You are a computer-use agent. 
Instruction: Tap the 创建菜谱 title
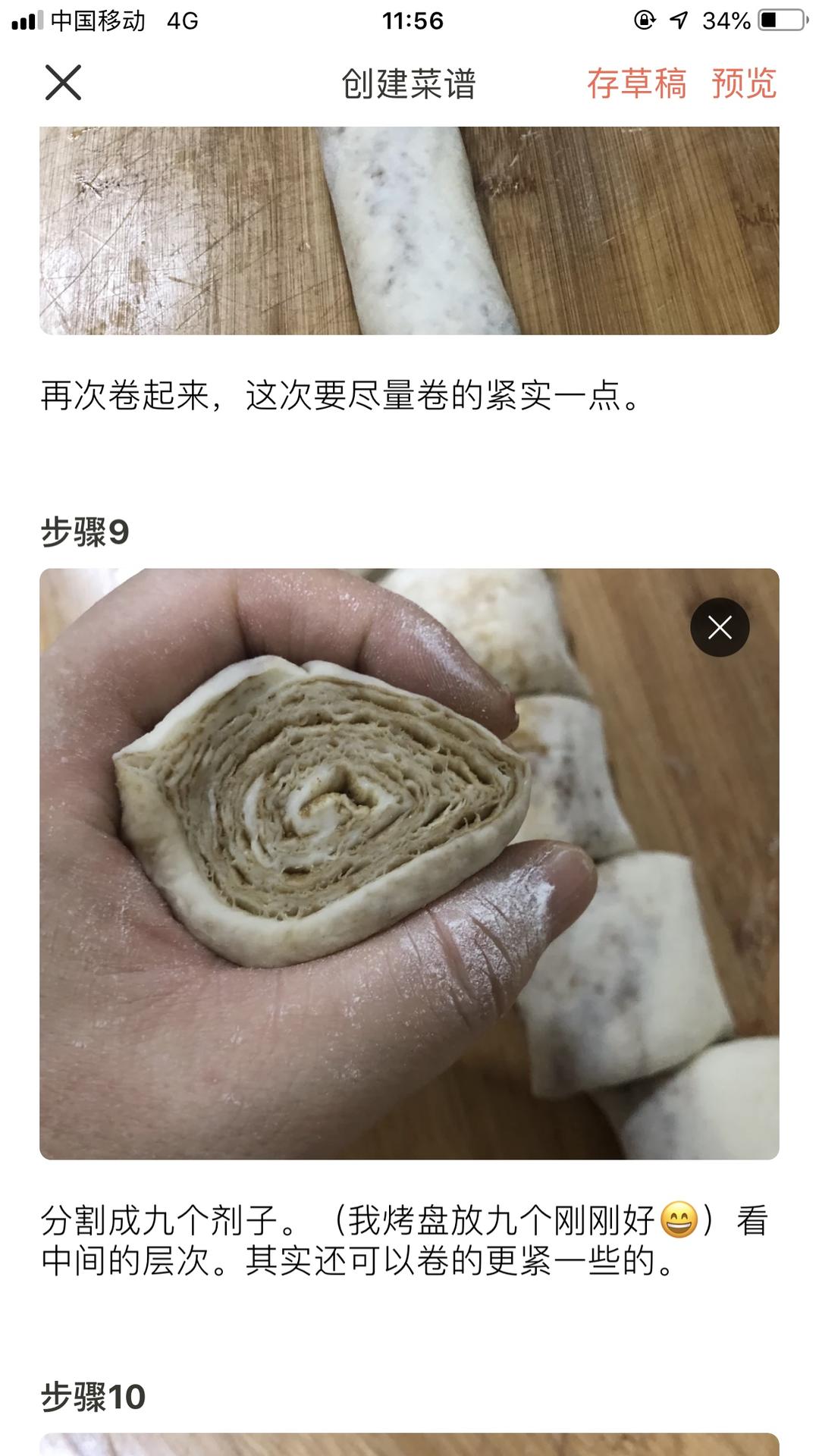[x=409, y=85]
